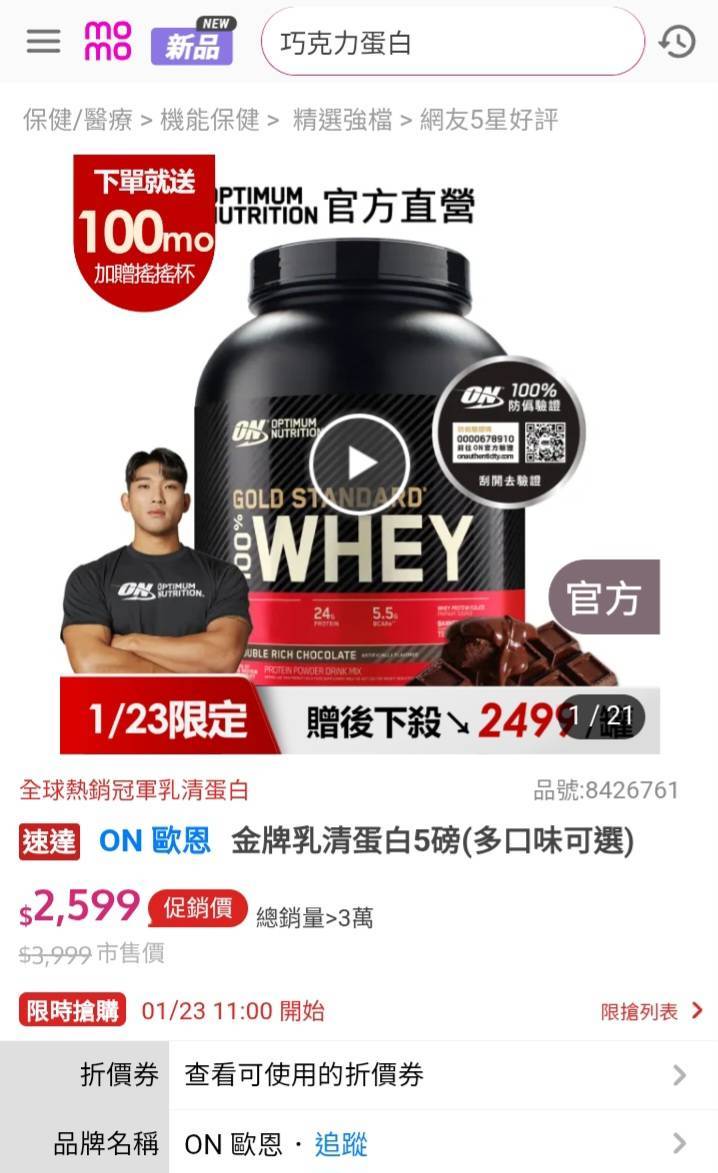Open the browsing history icon

677,42
